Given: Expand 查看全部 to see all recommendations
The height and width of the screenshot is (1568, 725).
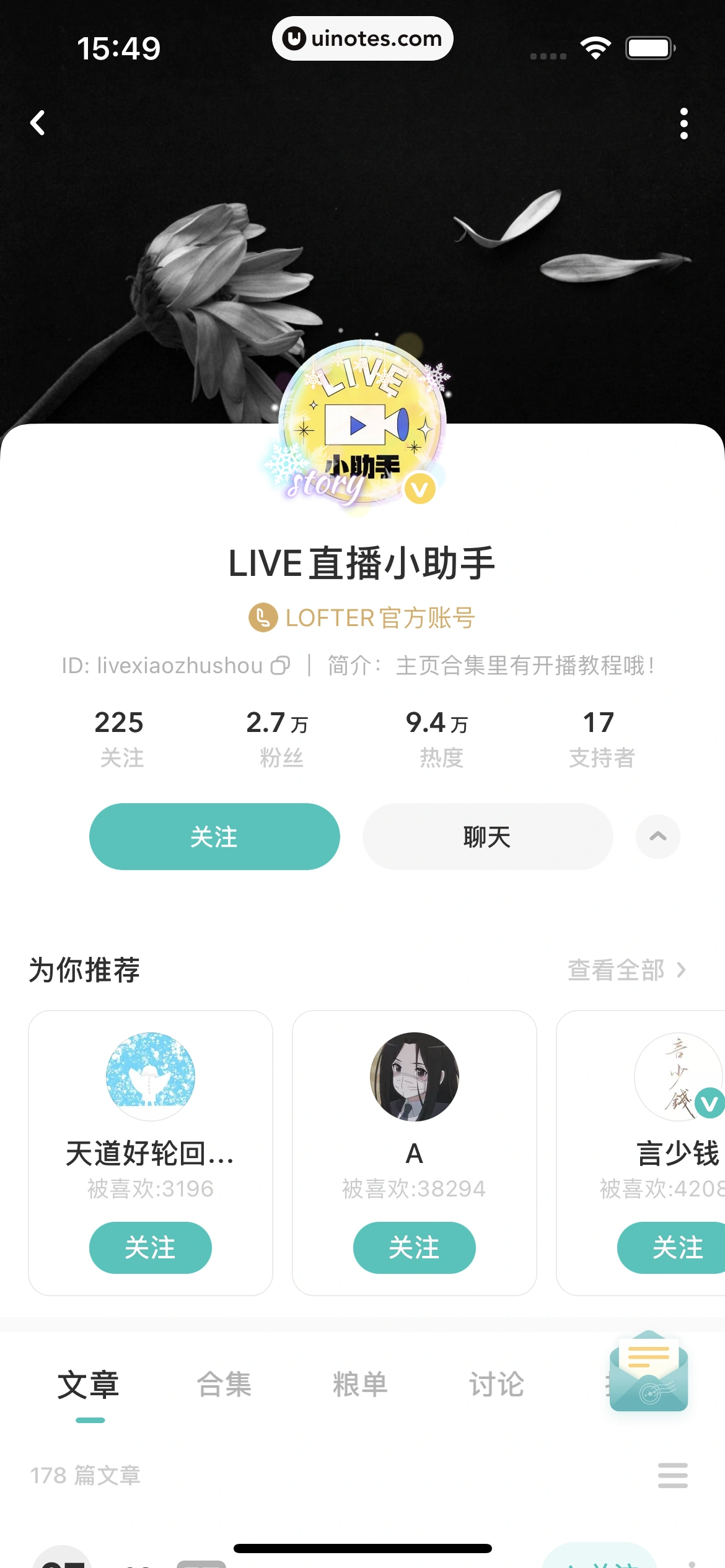Looking at the screenshot, I should 626,970.
